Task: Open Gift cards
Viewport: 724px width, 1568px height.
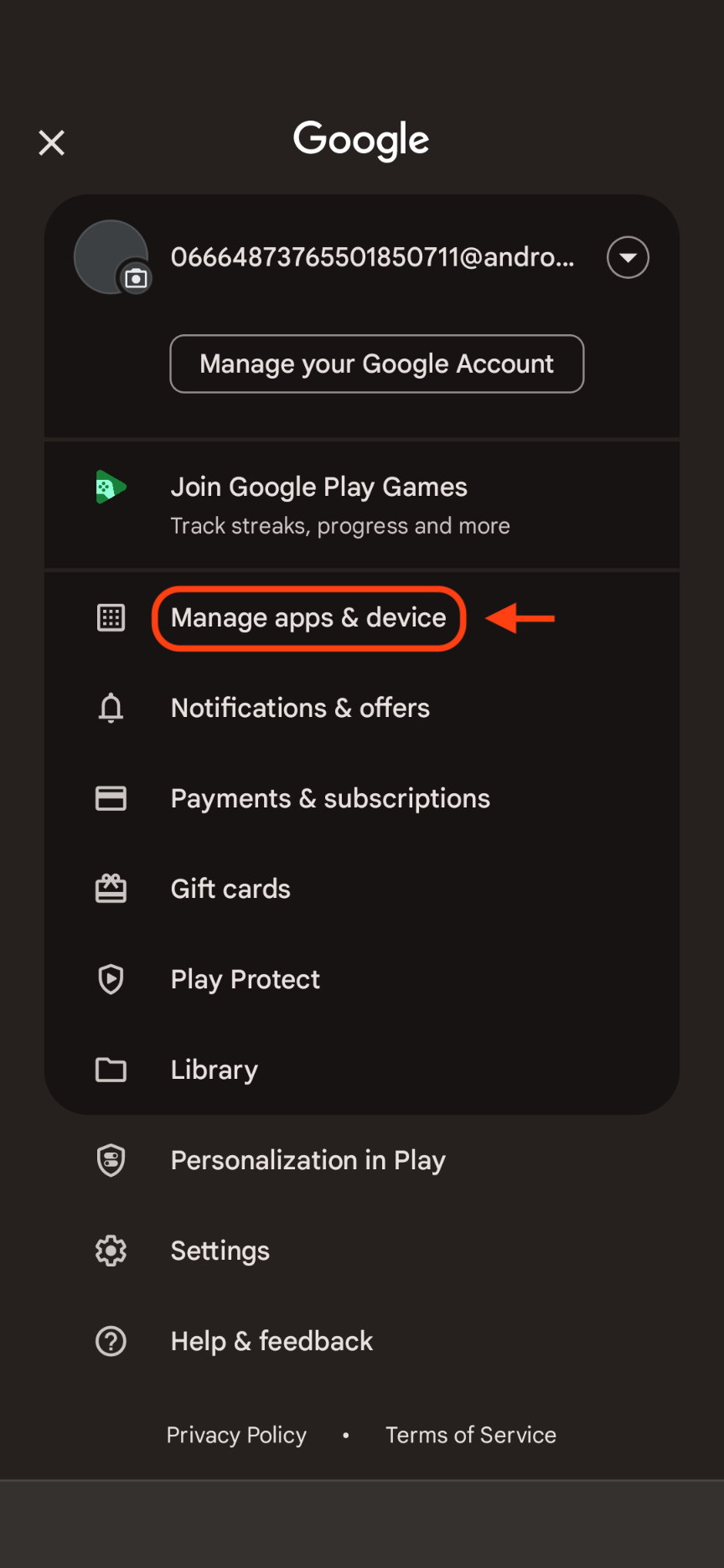Action: 230,890
